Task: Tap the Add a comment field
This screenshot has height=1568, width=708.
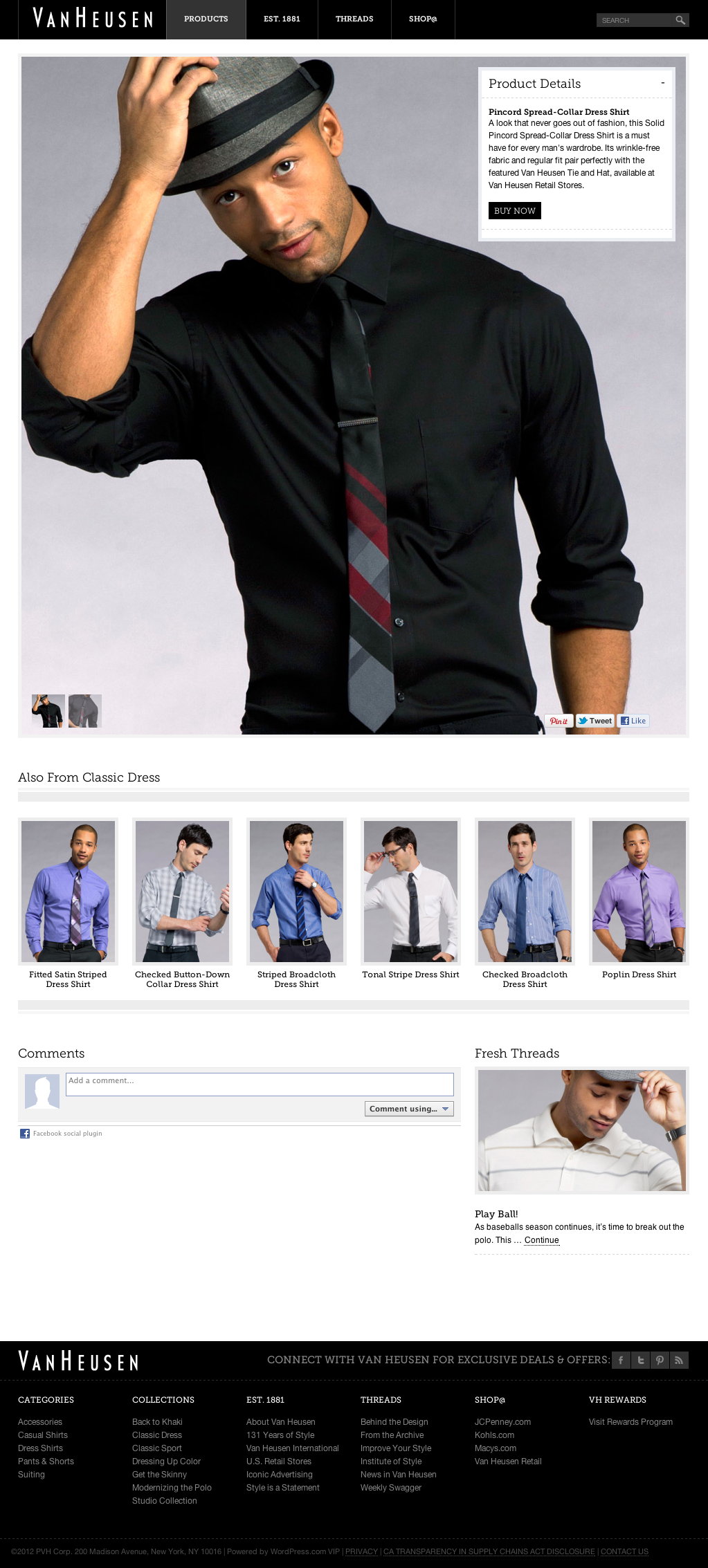Action: click(x=260, y=1084)
